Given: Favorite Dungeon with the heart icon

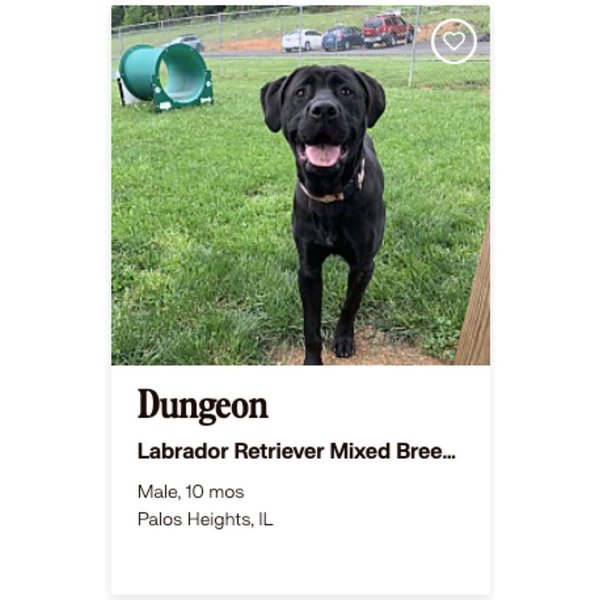Looking at the screenshot, I should click(x=454, y=42).
